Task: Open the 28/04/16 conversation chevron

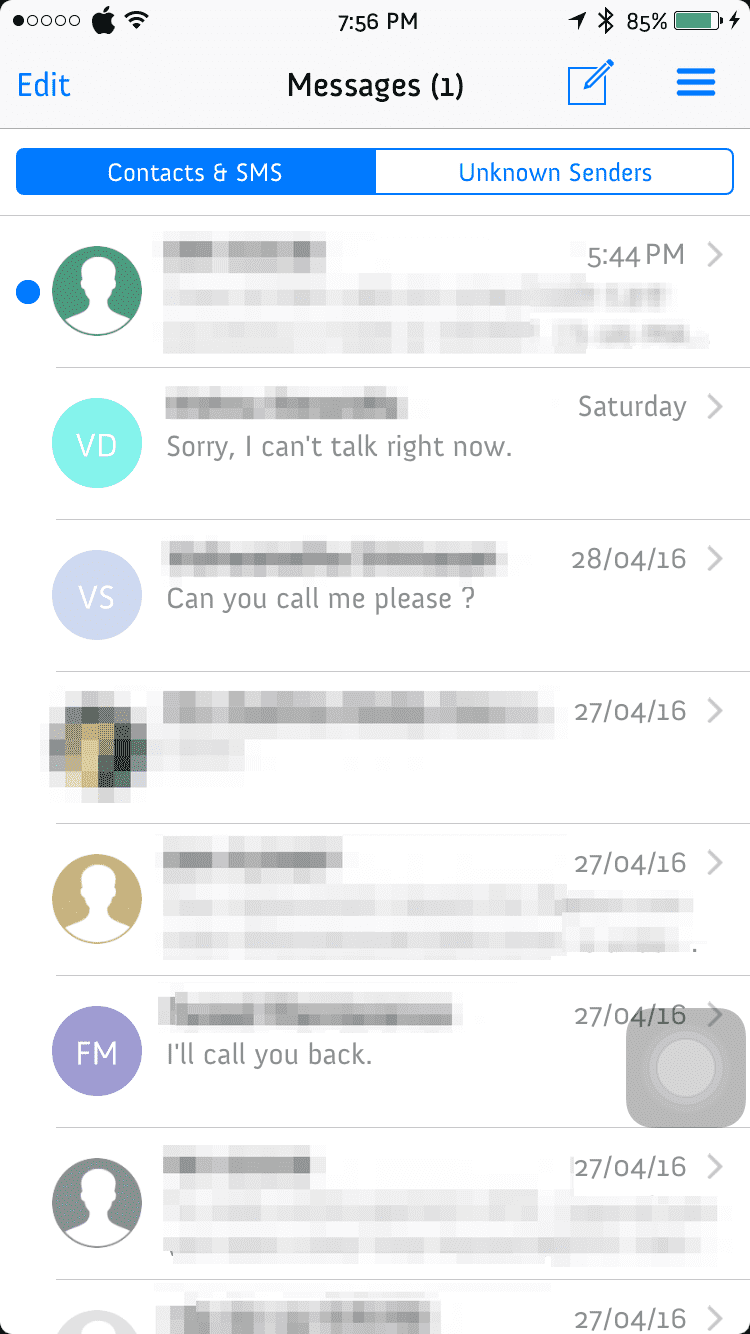Action: pos(714,558)
